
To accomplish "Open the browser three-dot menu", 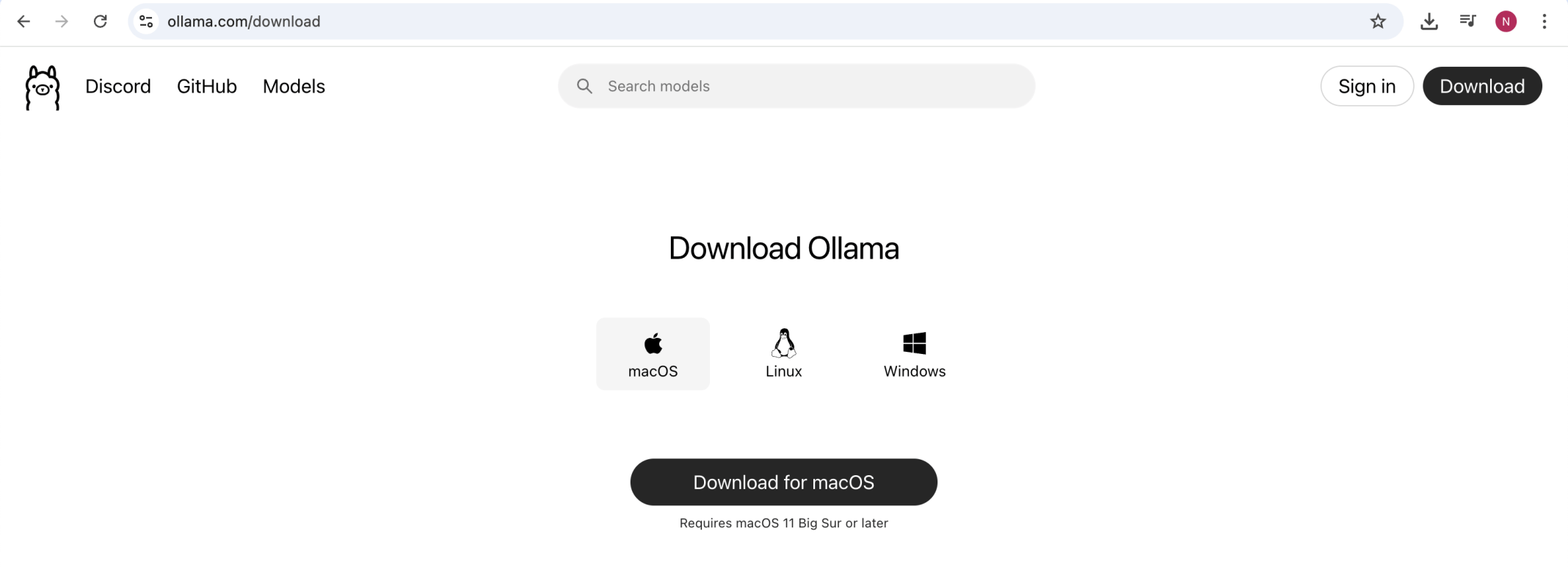I will coord(1544,21).
